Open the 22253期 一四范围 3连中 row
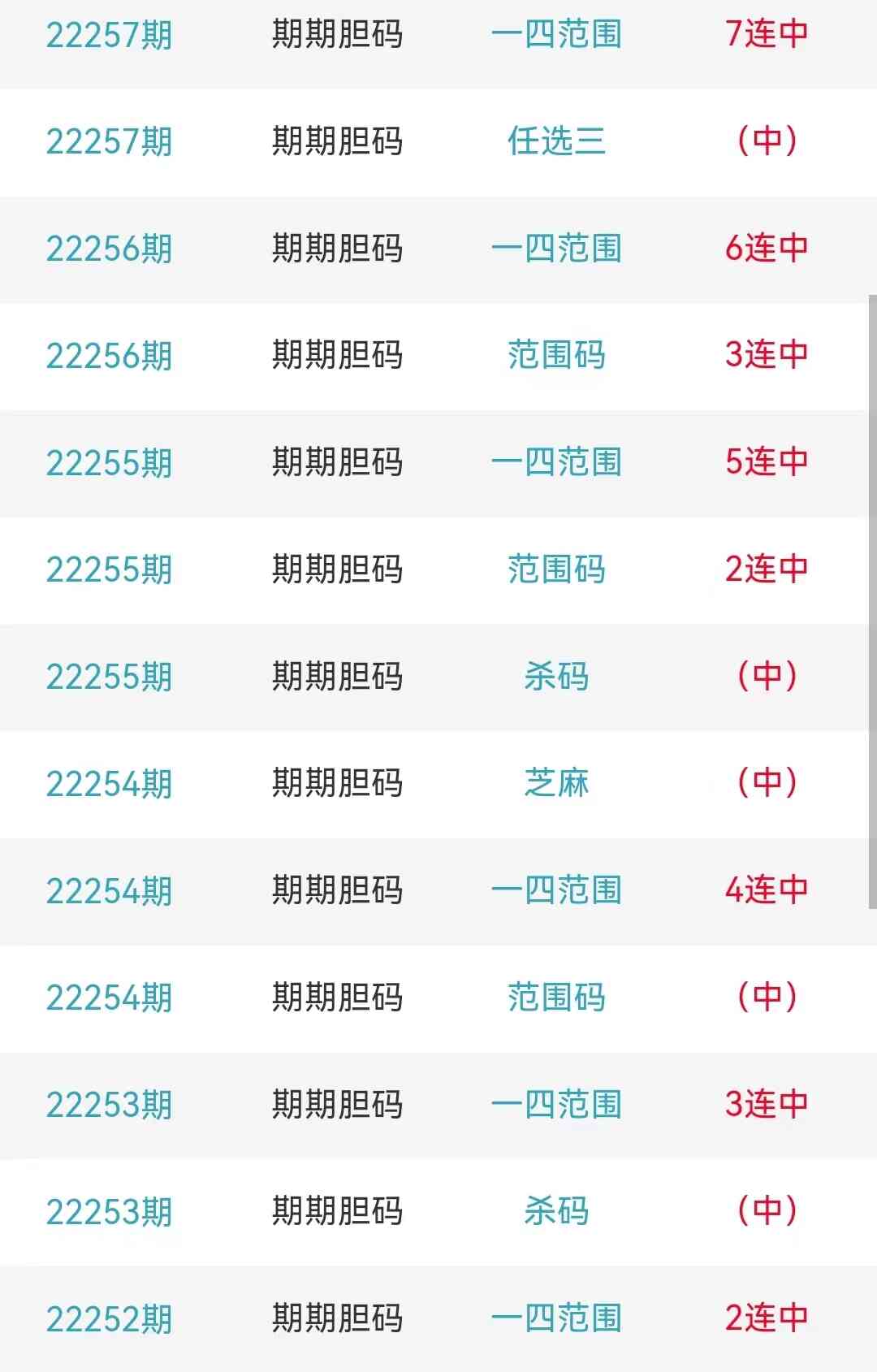Image resolution: width=877 pixels, height=1372 pixels. (x=438, y=1105)
